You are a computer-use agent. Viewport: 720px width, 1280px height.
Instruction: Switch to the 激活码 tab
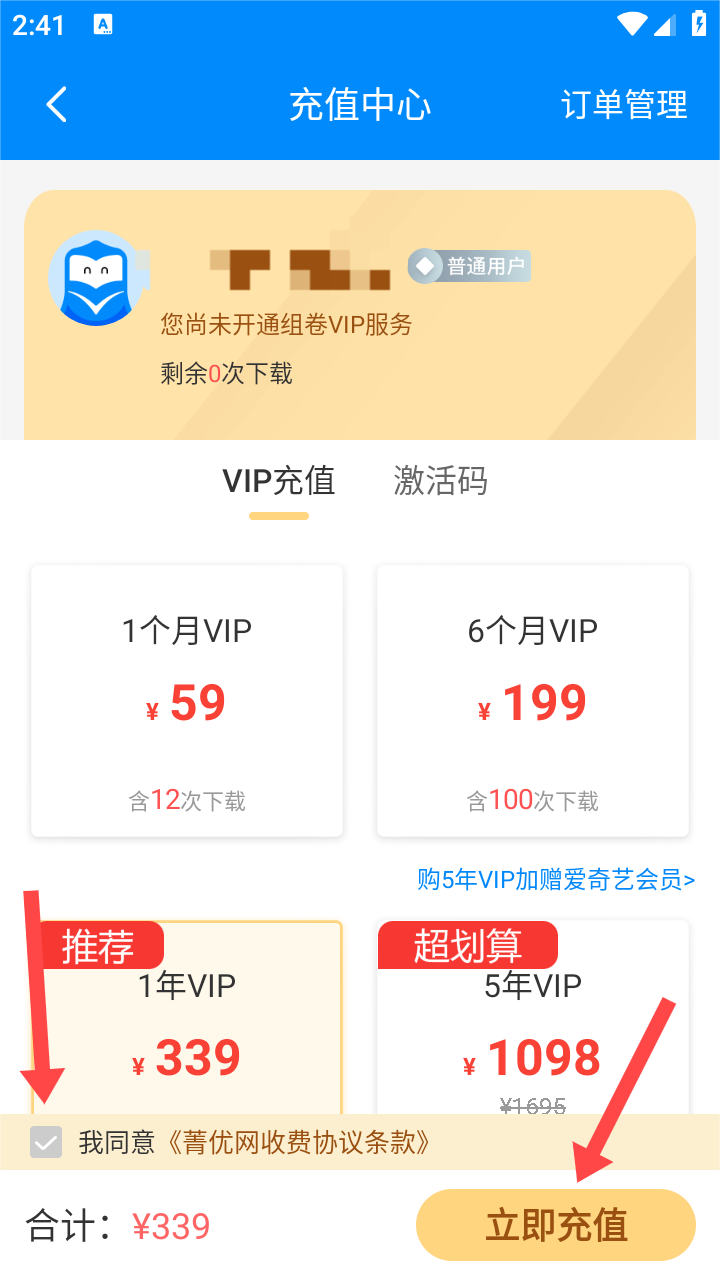(x=440, y=481)
